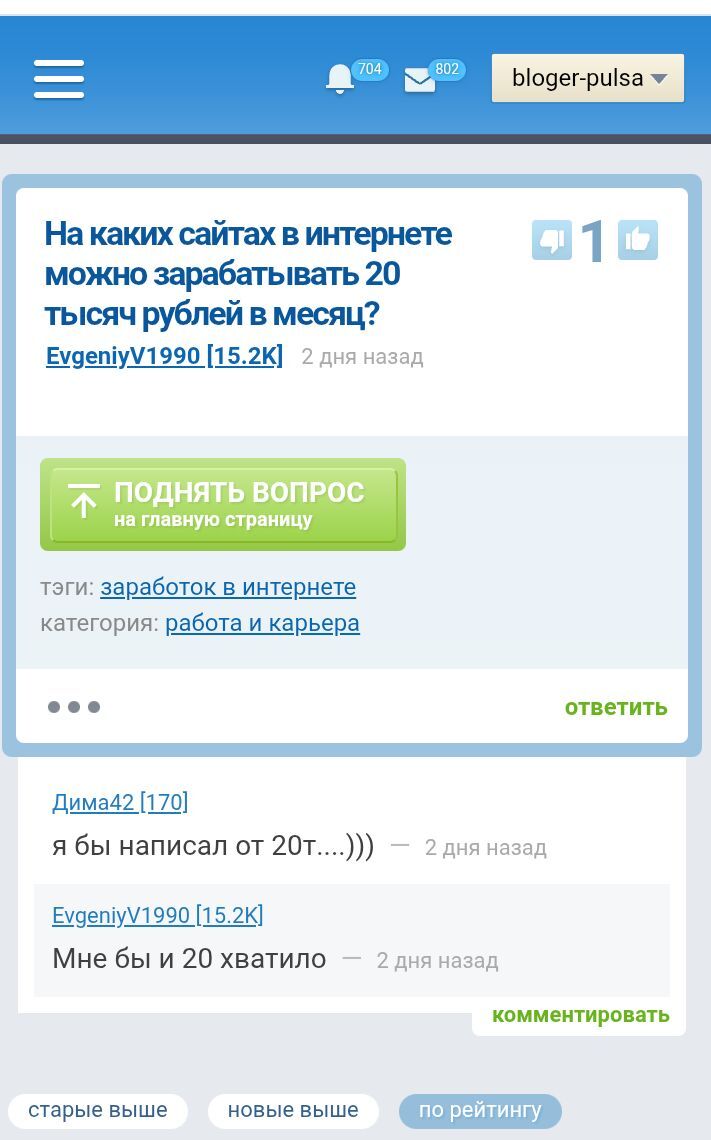
Task: Open the three-dot options menu
Action: pos(74,707)
